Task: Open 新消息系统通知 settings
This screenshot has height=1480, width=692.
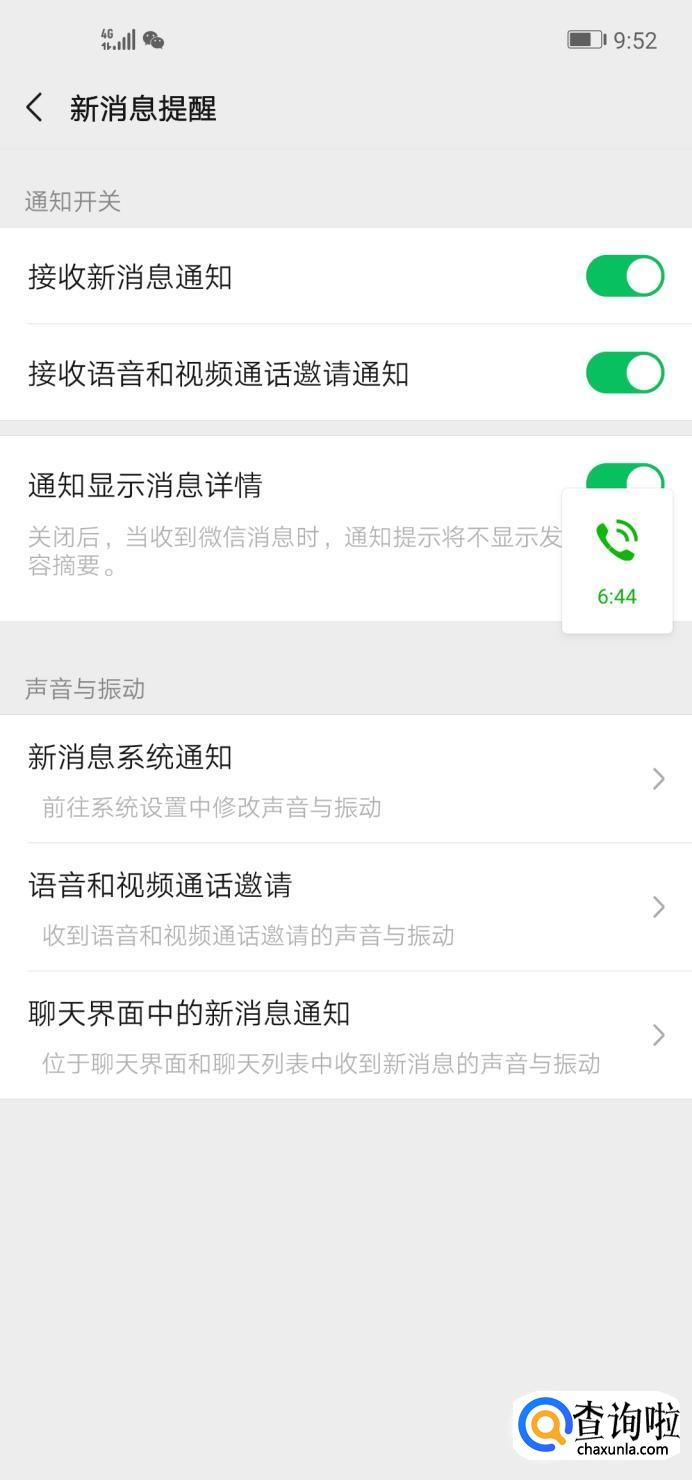Action: (x=345, y=779)
